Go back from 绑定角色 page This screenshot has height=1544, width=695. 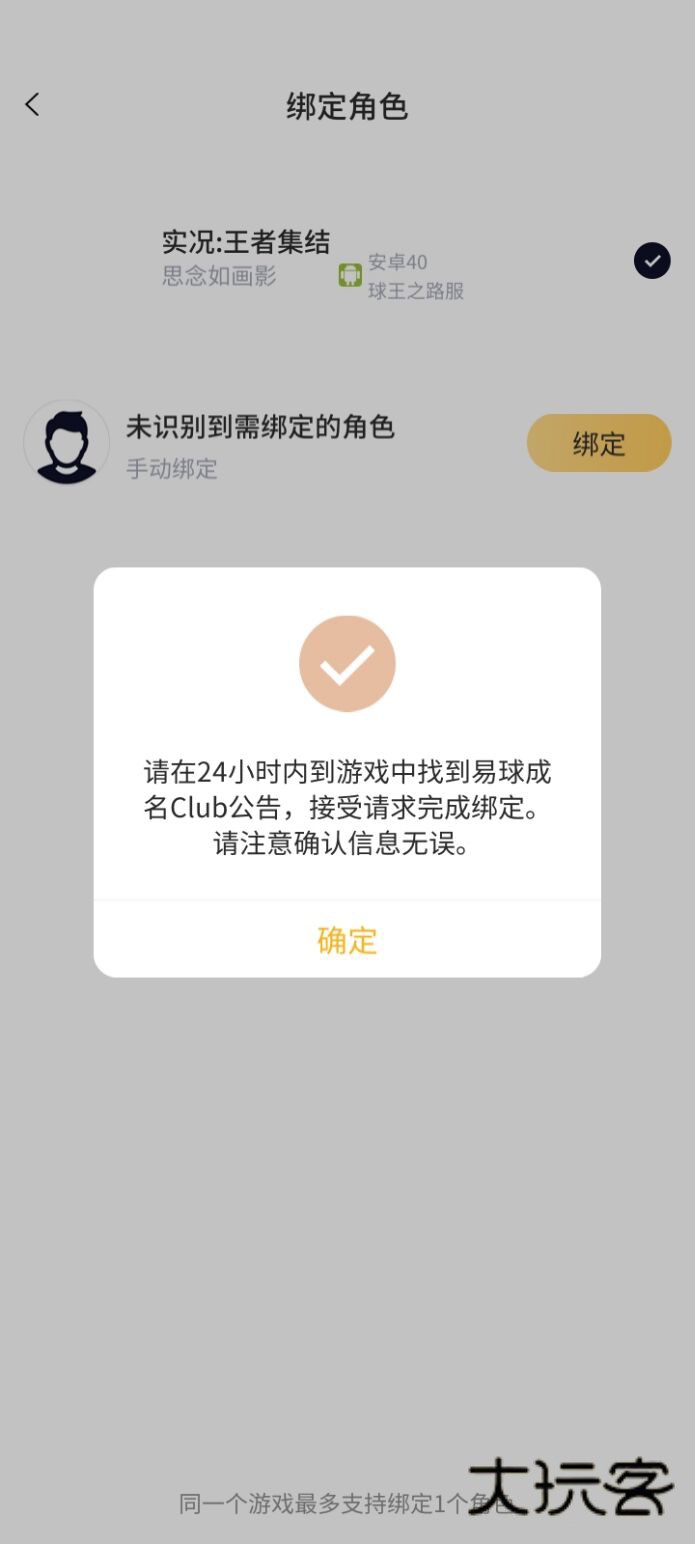pos(33,105)
